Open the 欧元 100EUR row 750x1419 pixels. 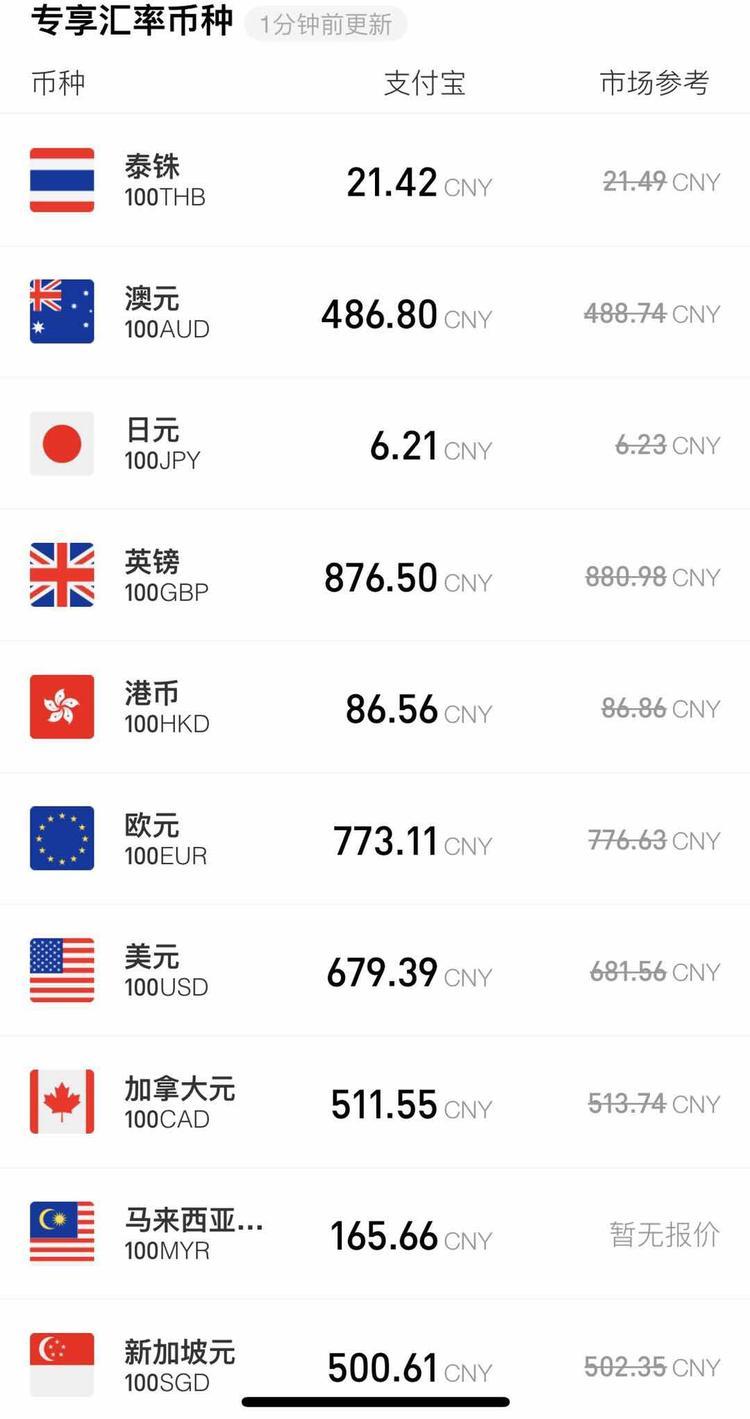(375, 838)
